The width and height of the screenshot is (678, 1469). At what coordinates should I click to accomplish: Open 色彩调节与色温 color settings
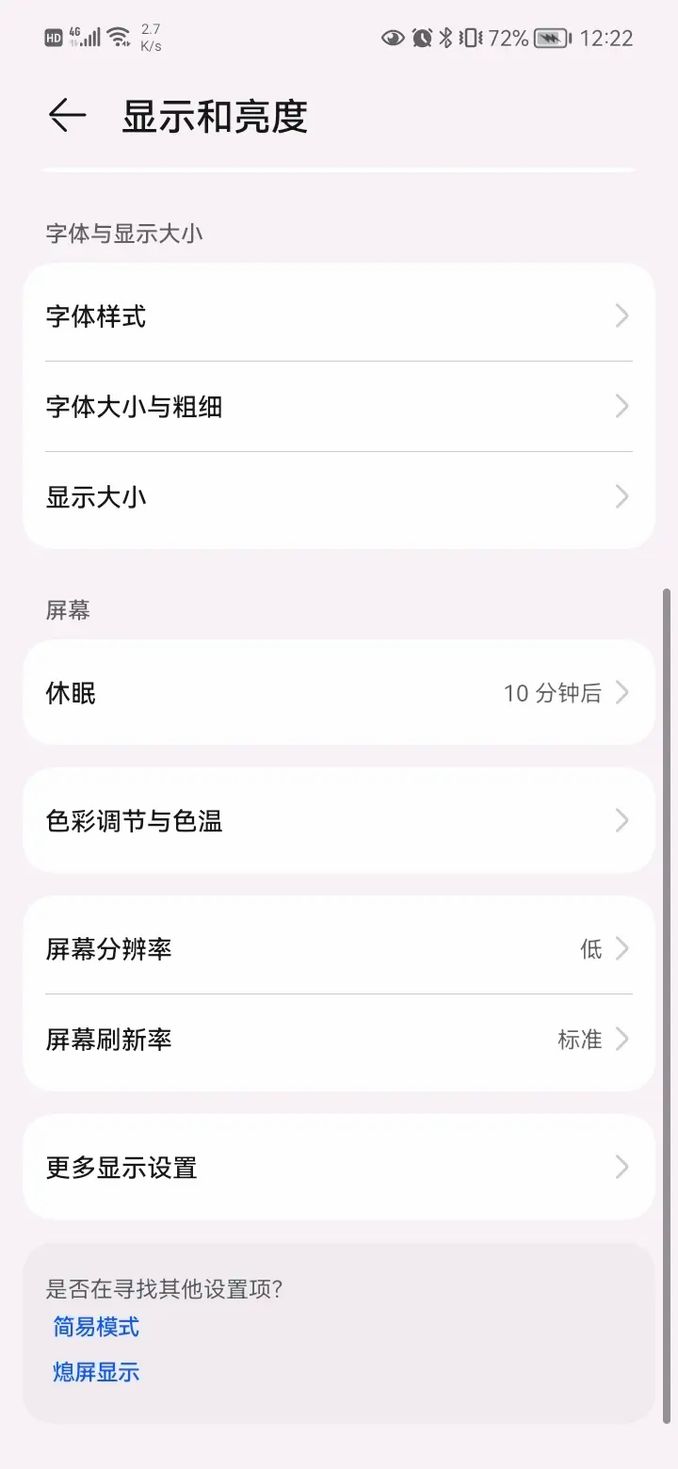pos(338,821)
